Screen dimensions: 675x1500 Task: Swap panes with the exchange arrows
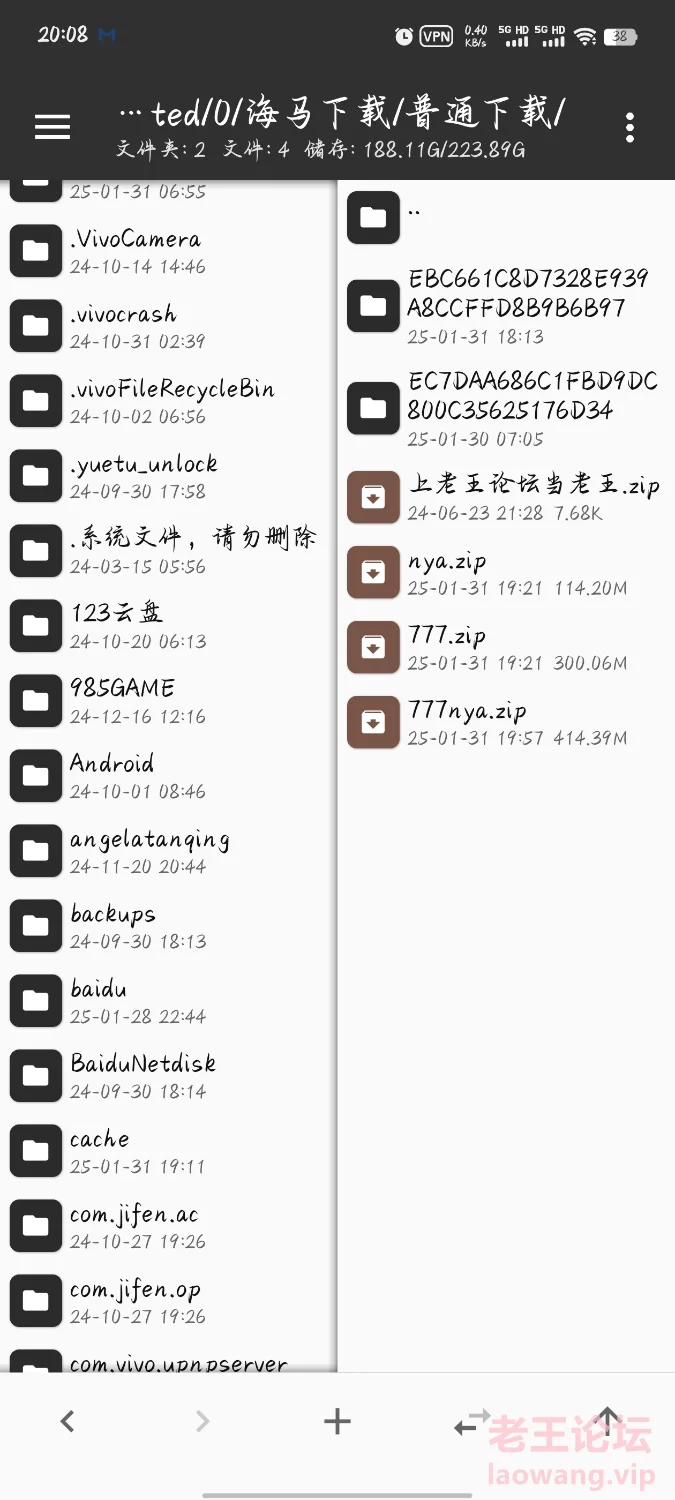[471, 1421]
